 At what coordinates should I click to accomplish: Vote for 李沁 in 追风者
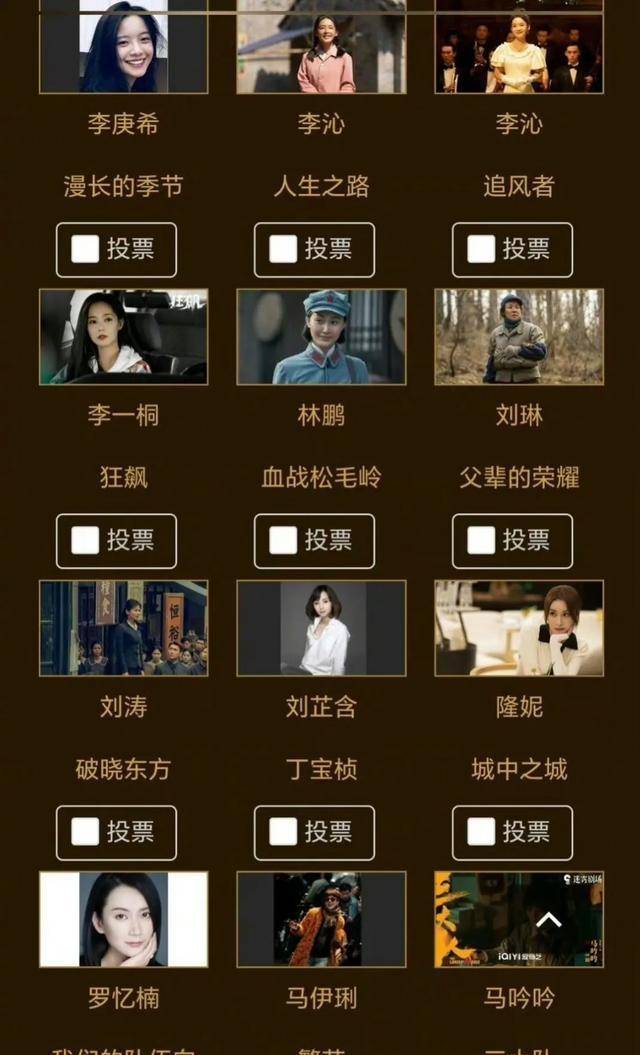click(512, 250)
